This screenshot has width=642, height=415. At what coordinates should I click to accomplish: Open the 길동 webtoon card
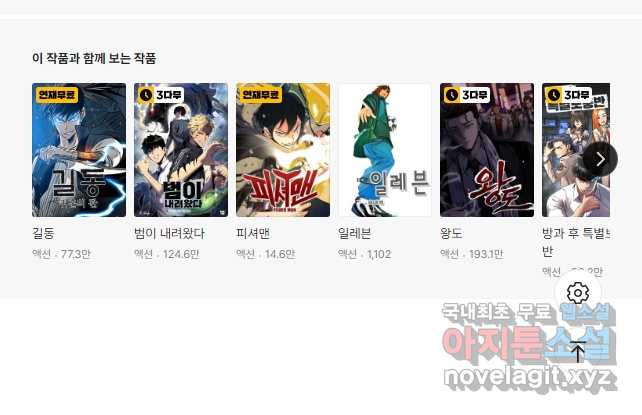point(79,150)
